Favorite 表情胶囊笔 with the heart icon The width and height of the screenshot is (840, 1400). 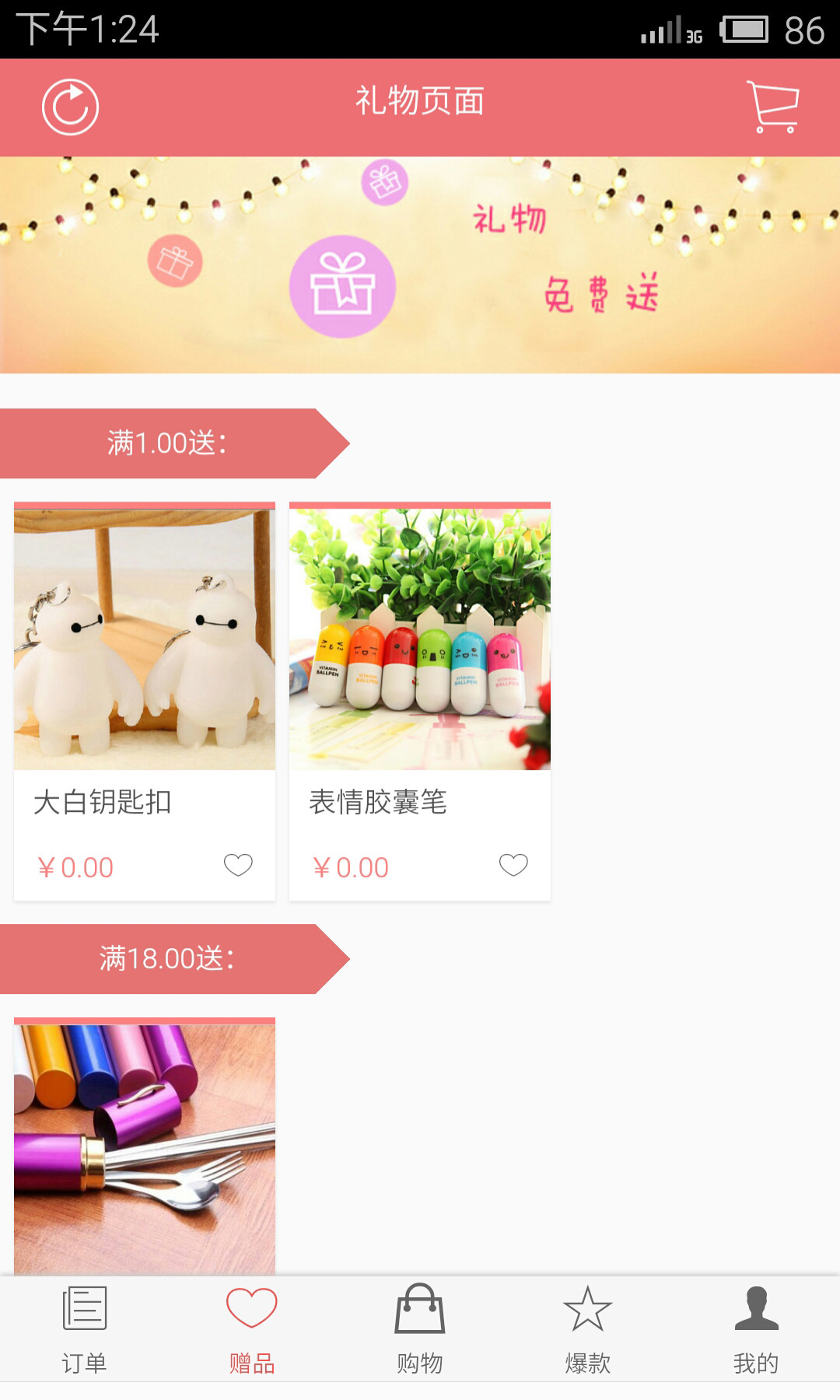[x=513, y=864]
